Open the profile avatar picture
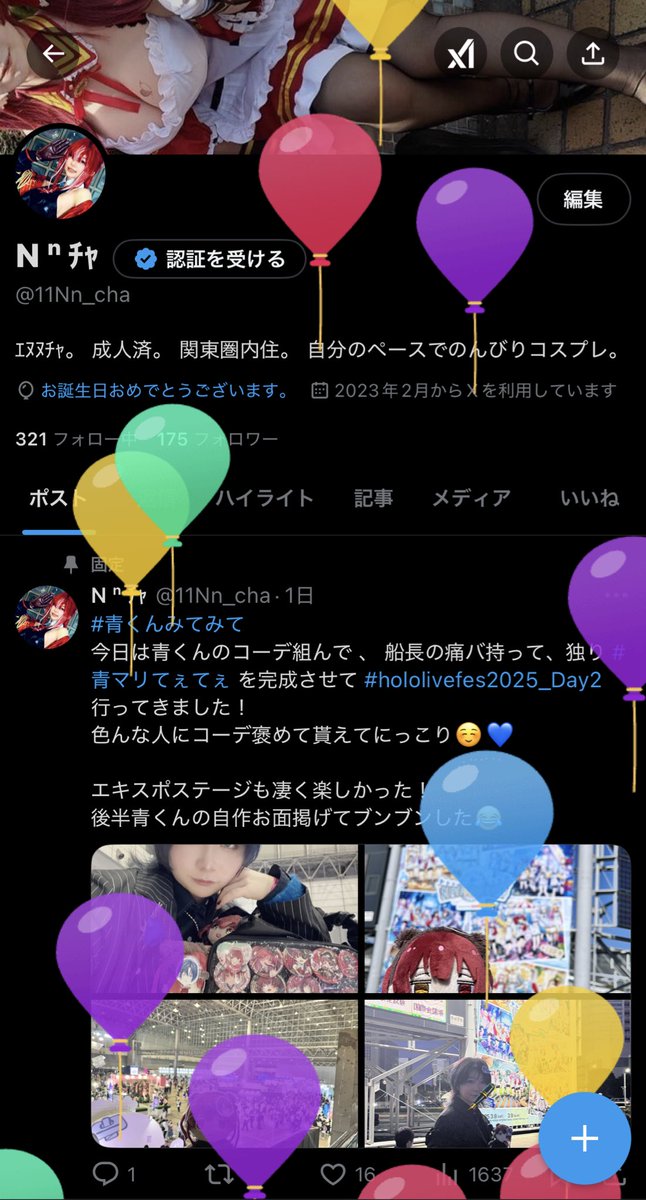Viewport: 646px width, 1200px height. pos(61,174)
